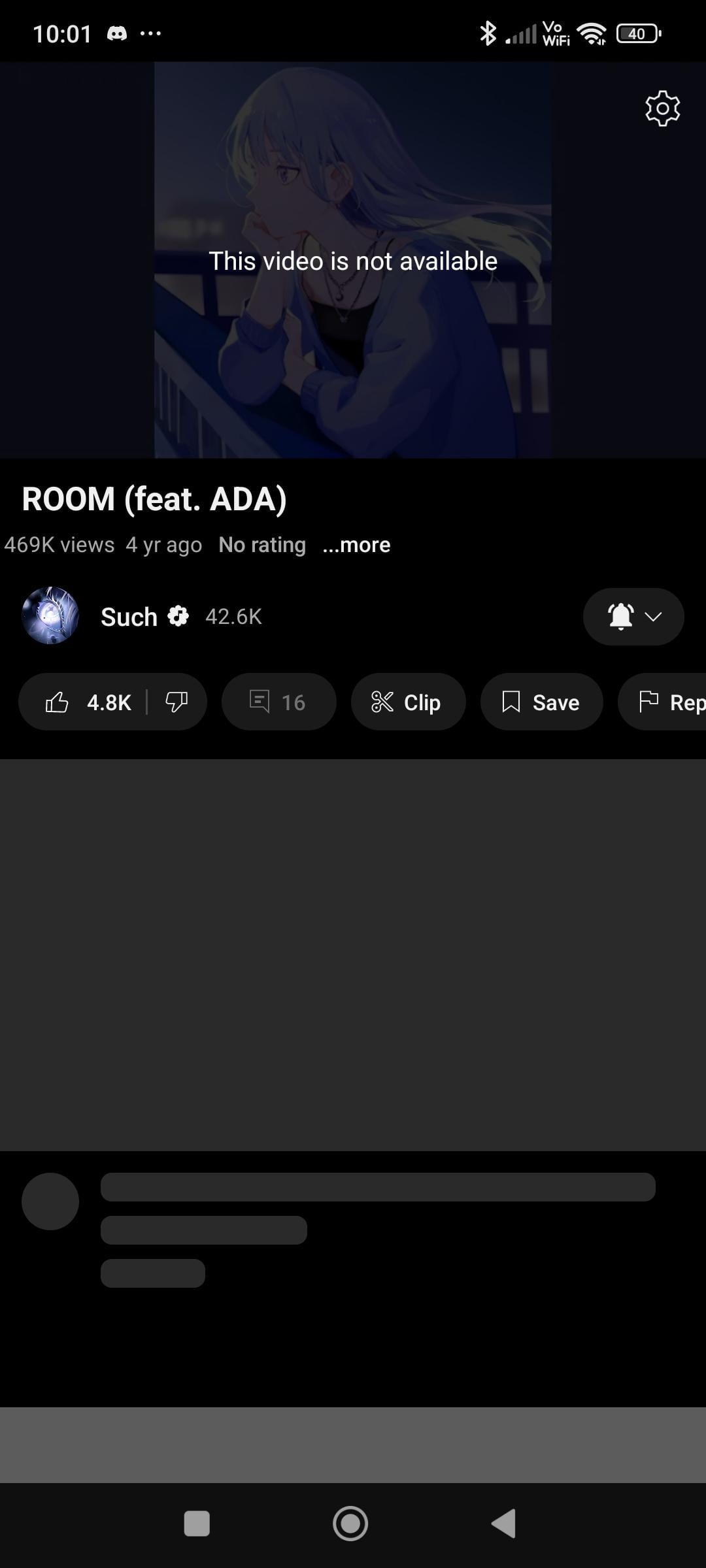
Task: Open the video settings gear
Action: click(x=662, y=108)
